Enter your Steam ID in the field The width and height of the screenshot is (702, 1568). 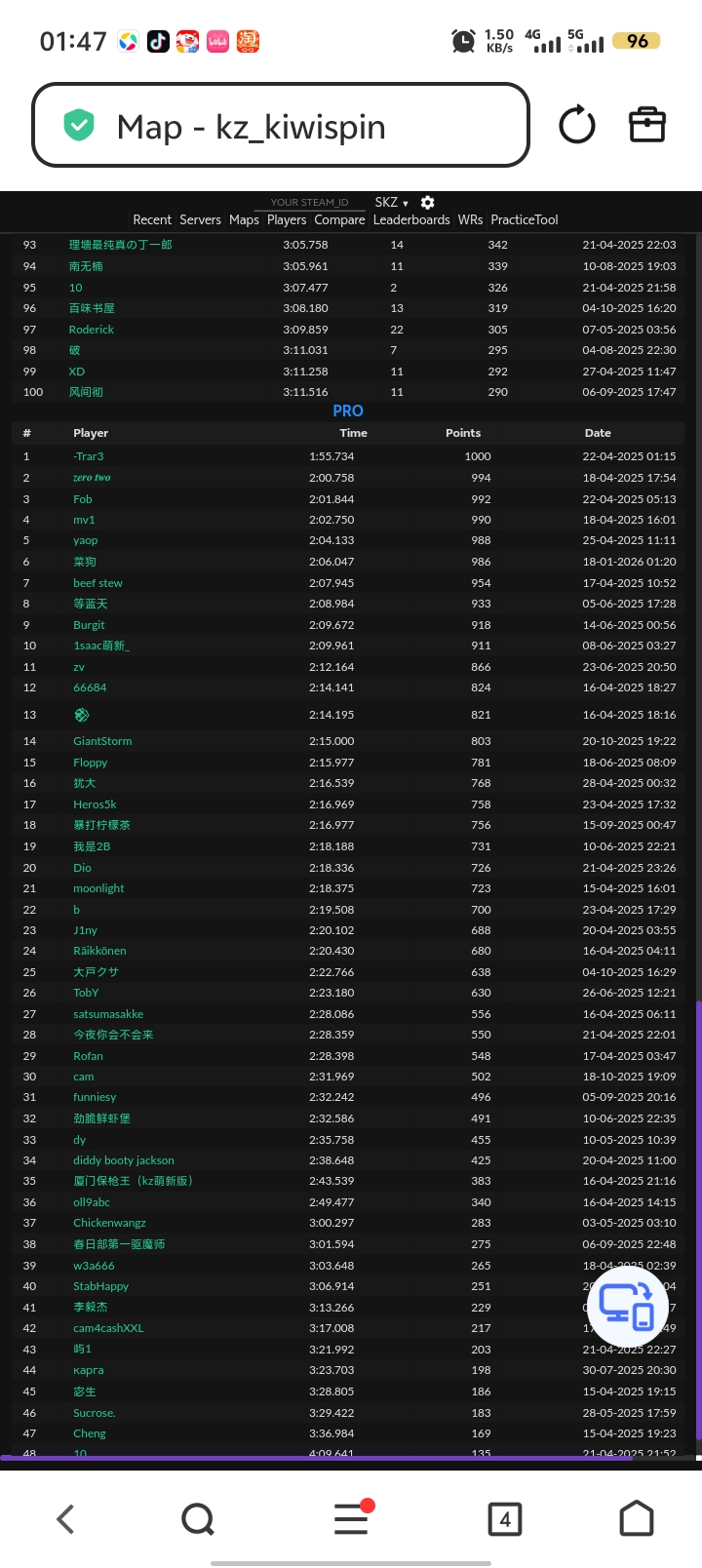tap(309, 203)
